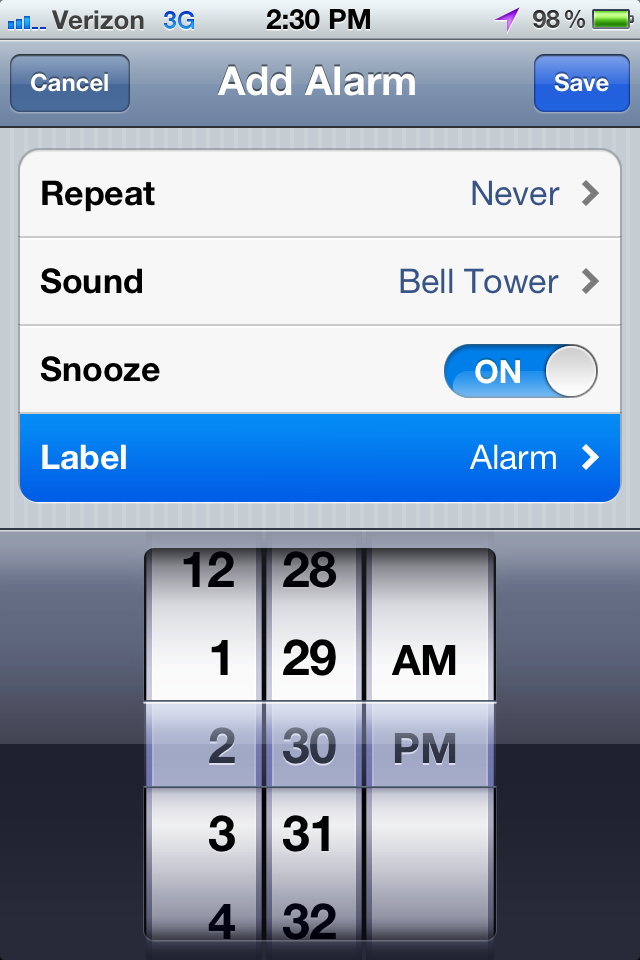
Task: Choose minute 31 in the picker
Action: pyautogui.click(x=309, y=833)
